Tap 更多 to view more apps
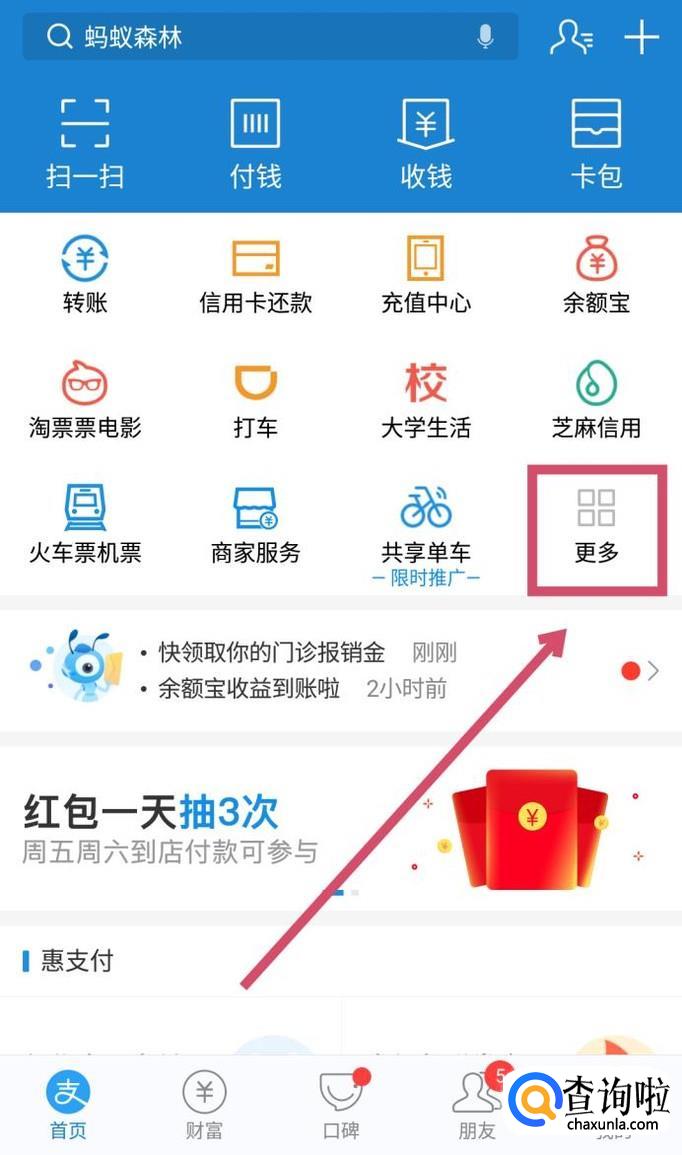 [x=597, y=527]
